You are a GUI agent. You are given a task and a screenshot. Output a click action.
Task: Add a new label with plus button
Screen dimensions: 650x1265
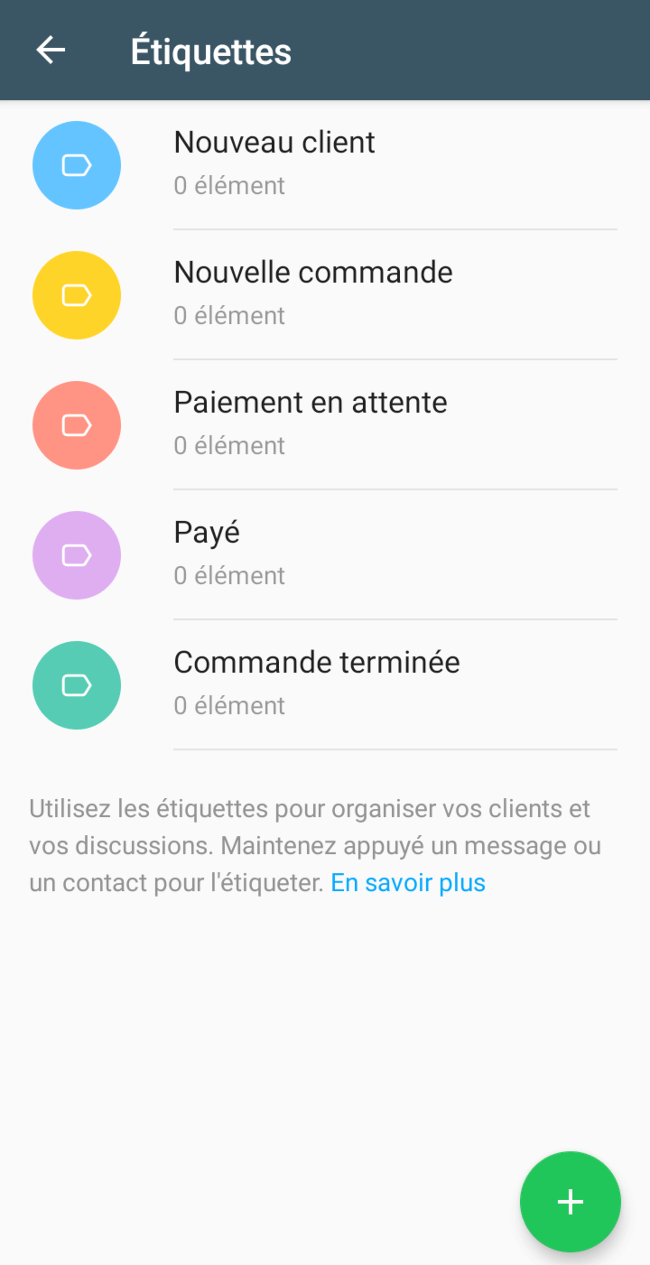570,1201
